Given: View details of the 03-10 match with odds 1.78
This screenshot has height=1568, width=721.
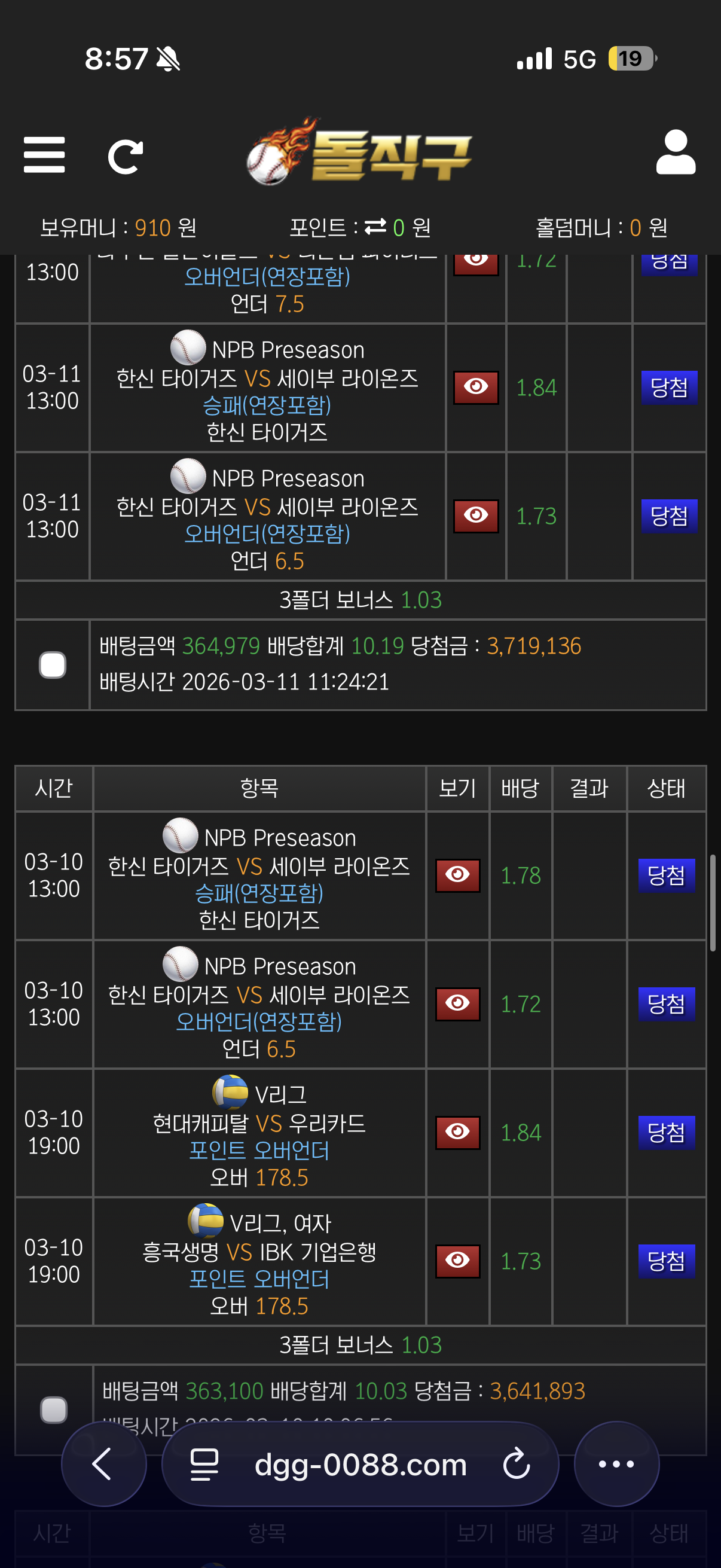Looking at the screenshot, I should pos(457,875).
